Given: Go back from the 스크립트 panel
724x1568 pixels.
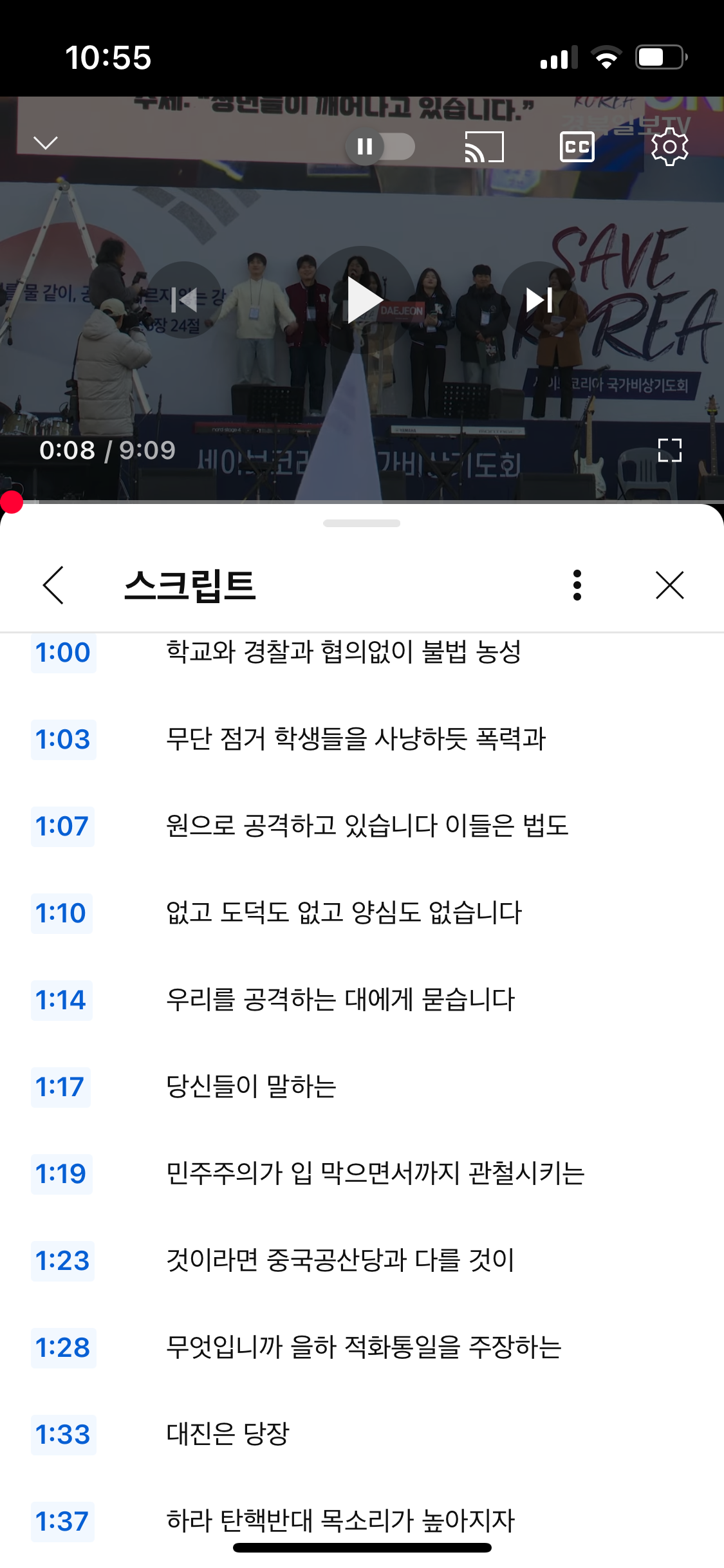Looking at the screenshot, I should coord(53,585).
